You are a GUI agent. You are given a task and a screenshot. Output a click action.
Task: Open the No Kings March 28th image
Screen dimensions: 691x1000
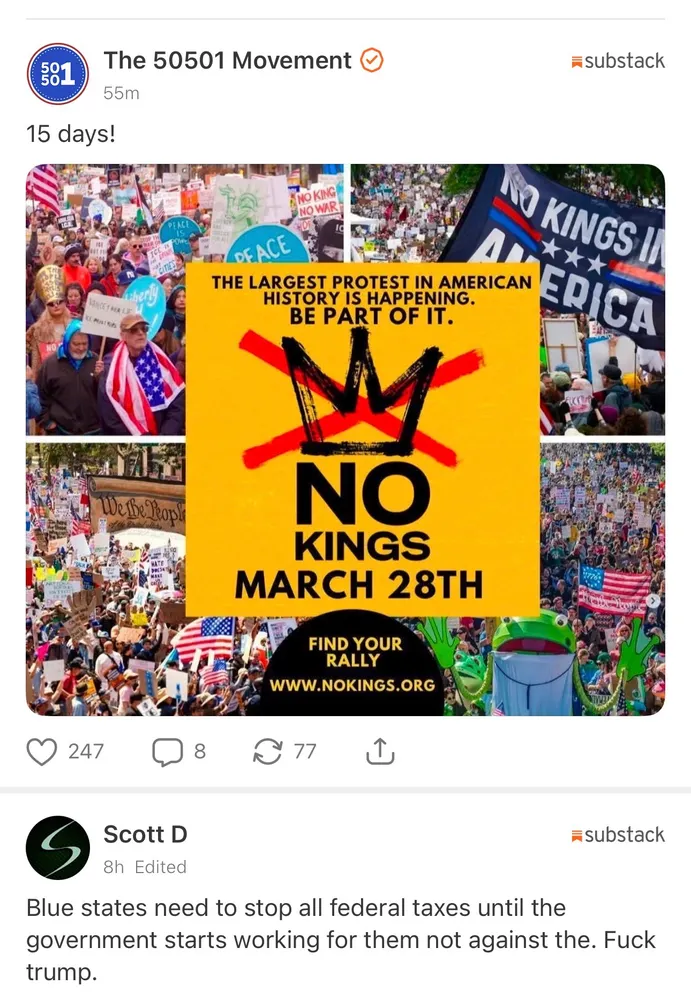[345, 440]
